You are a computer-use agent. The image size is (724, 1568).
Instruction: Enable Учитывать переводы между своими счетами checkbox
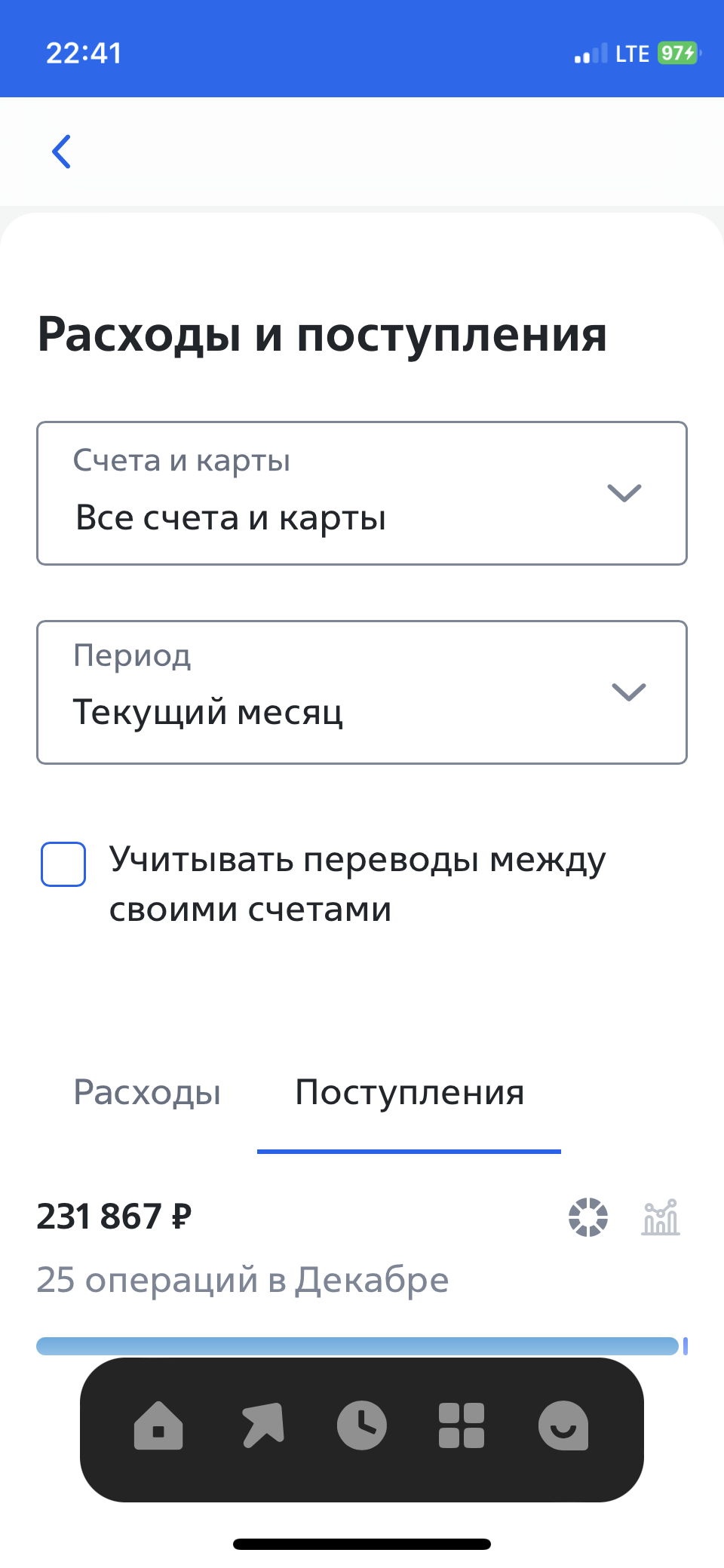63,864
